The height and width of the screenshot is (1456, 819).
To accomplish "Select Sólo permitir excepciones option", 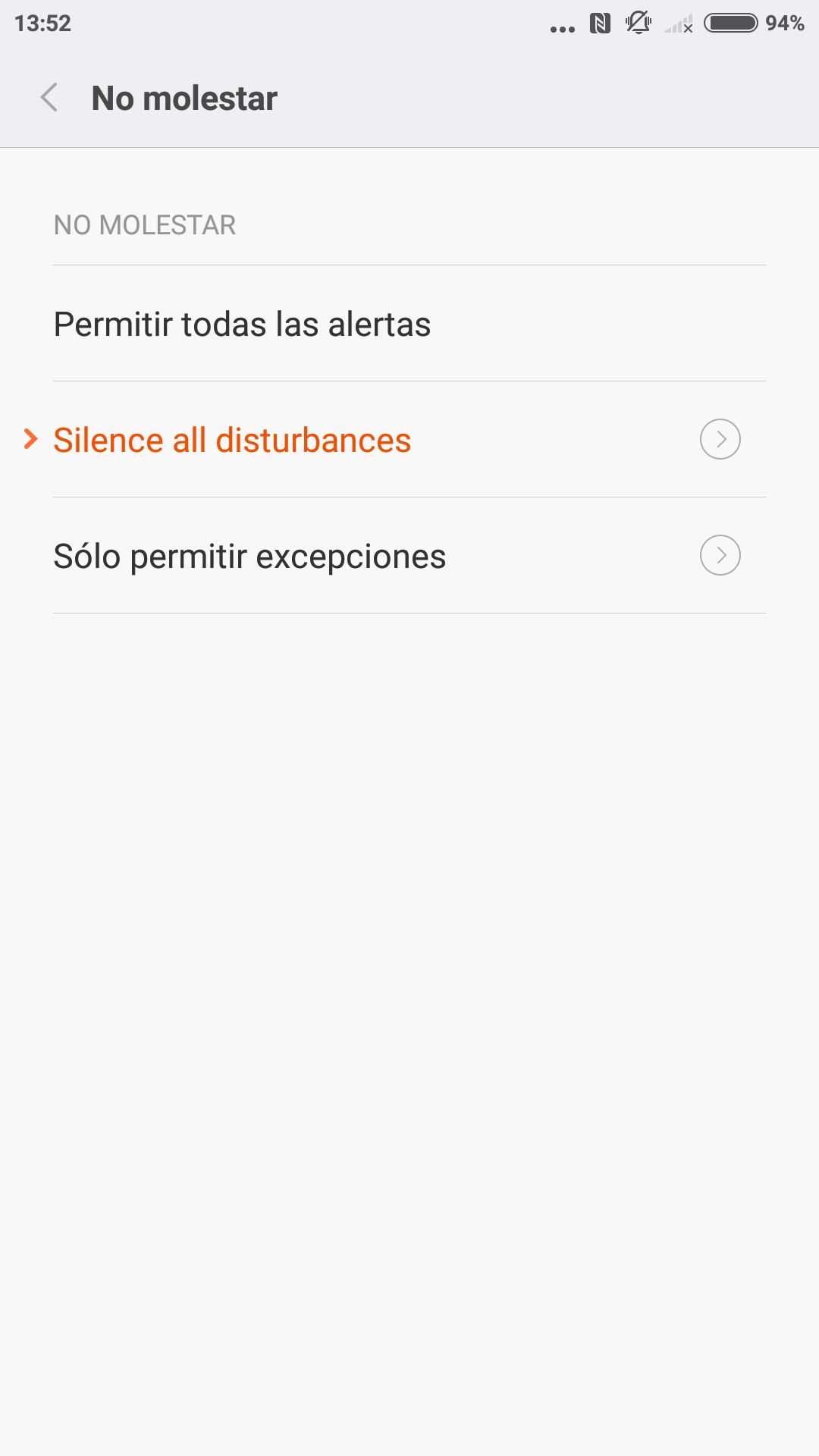I will click(249, 557).
